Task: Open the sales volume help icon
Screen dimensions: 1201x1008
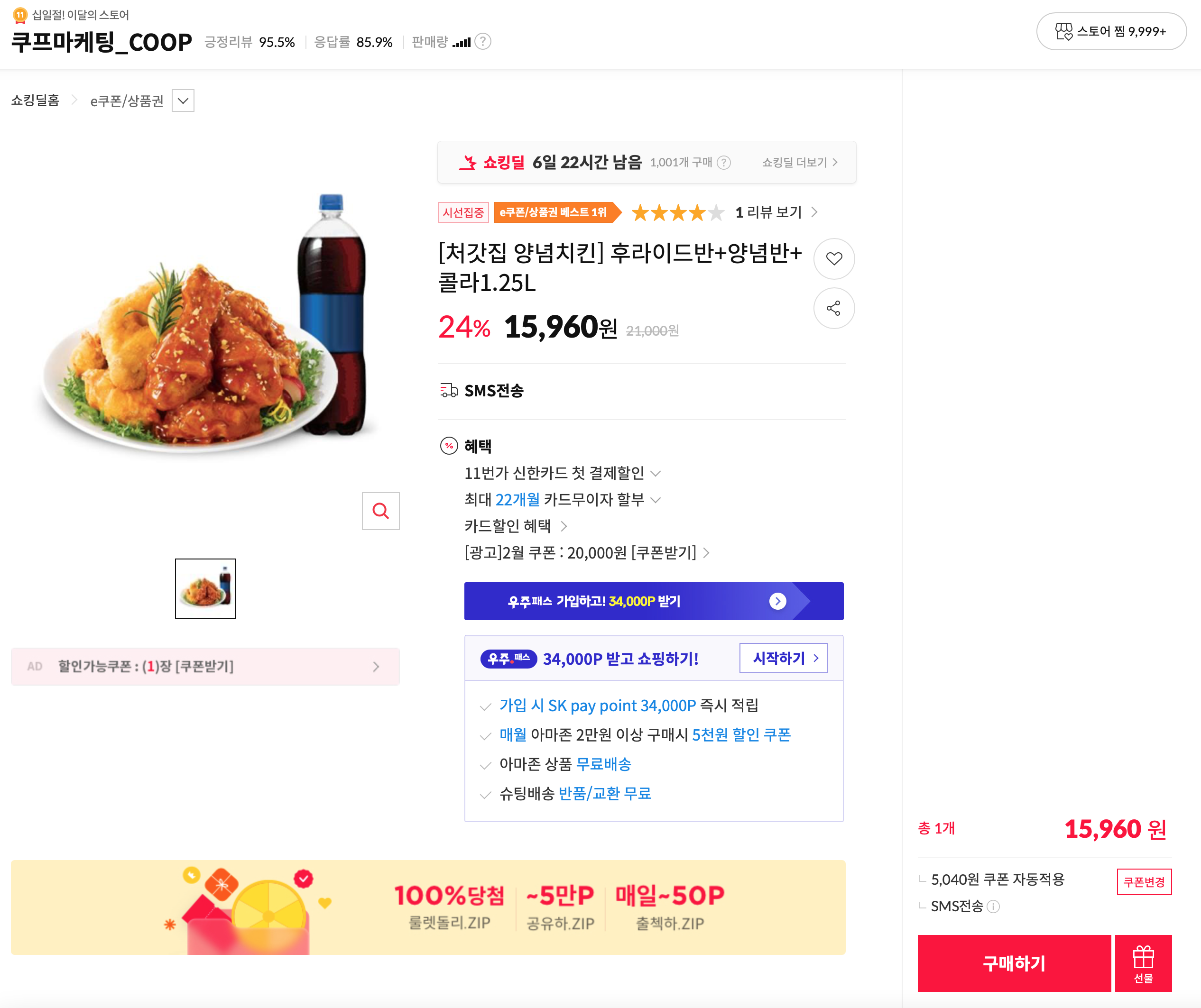Action: coord(483,42)
